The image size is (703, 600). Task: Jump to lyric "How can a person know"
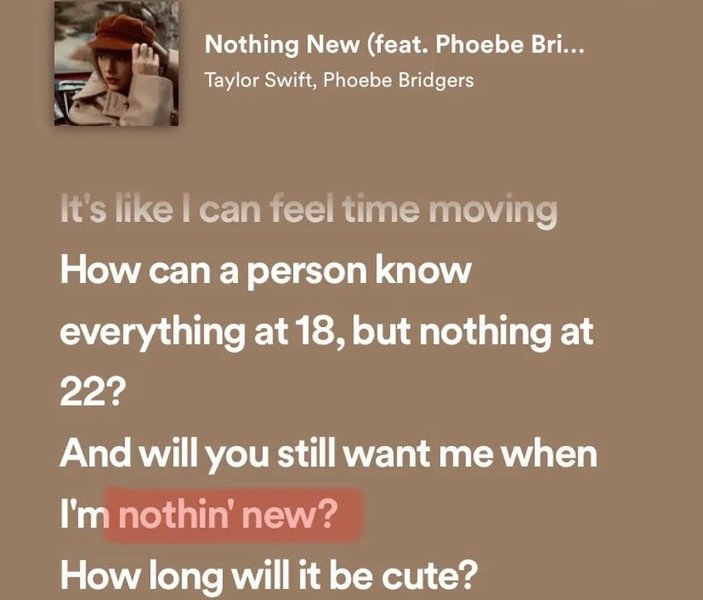tap(265, 271)
